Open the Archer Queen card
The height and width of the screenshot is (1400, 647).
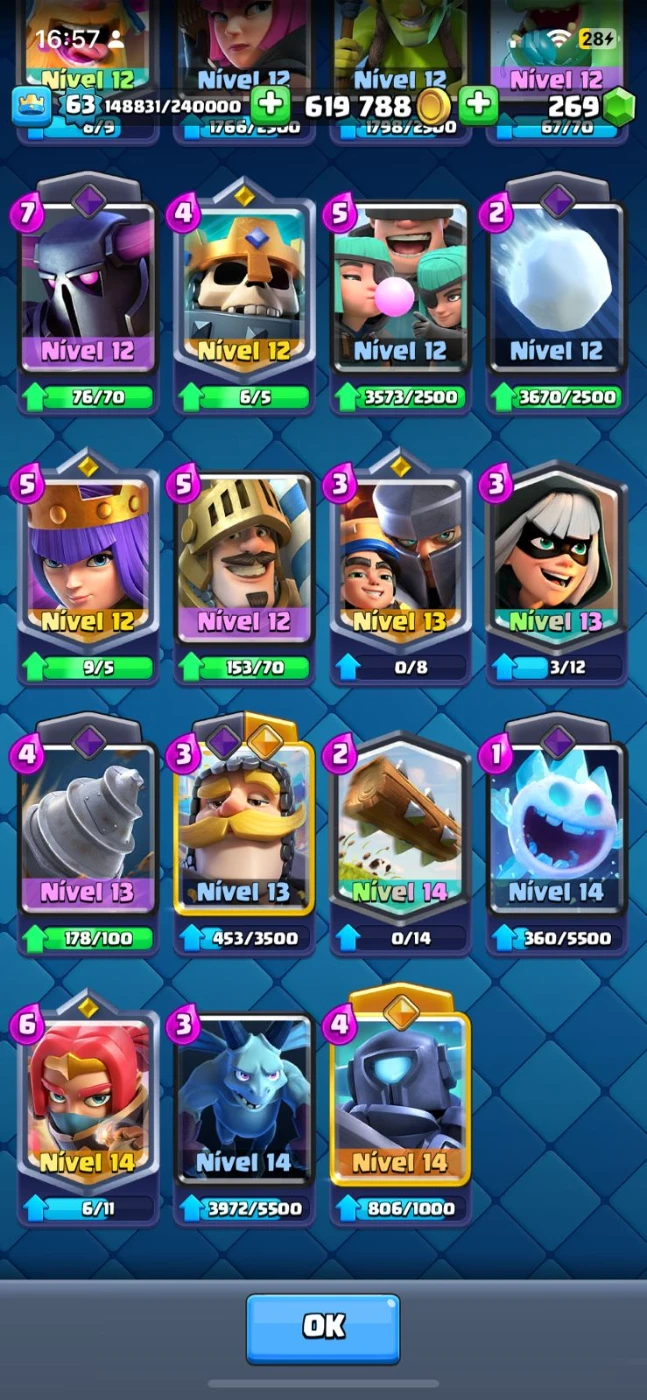pos(88,560)
